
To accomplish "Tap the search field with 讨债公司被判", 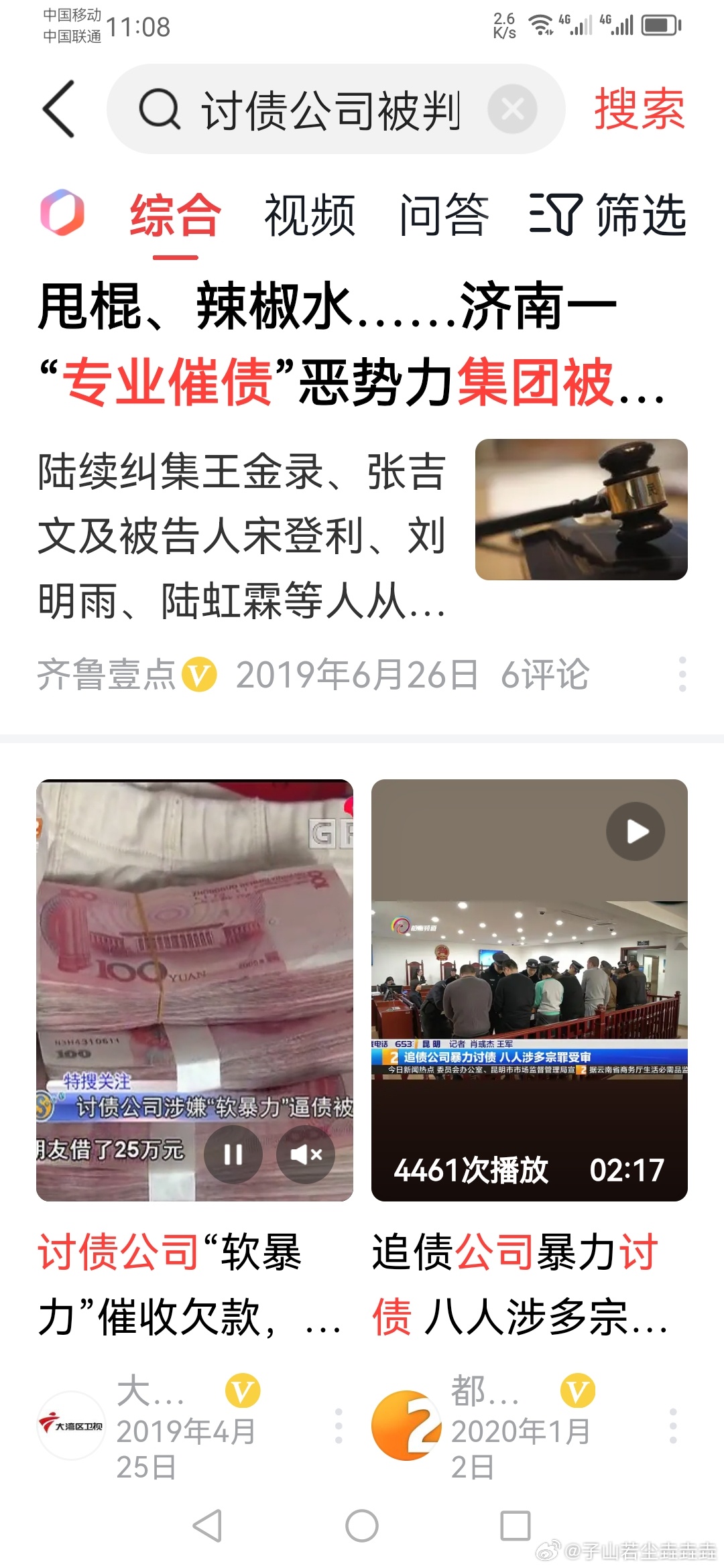I will [x=336, y=109].
